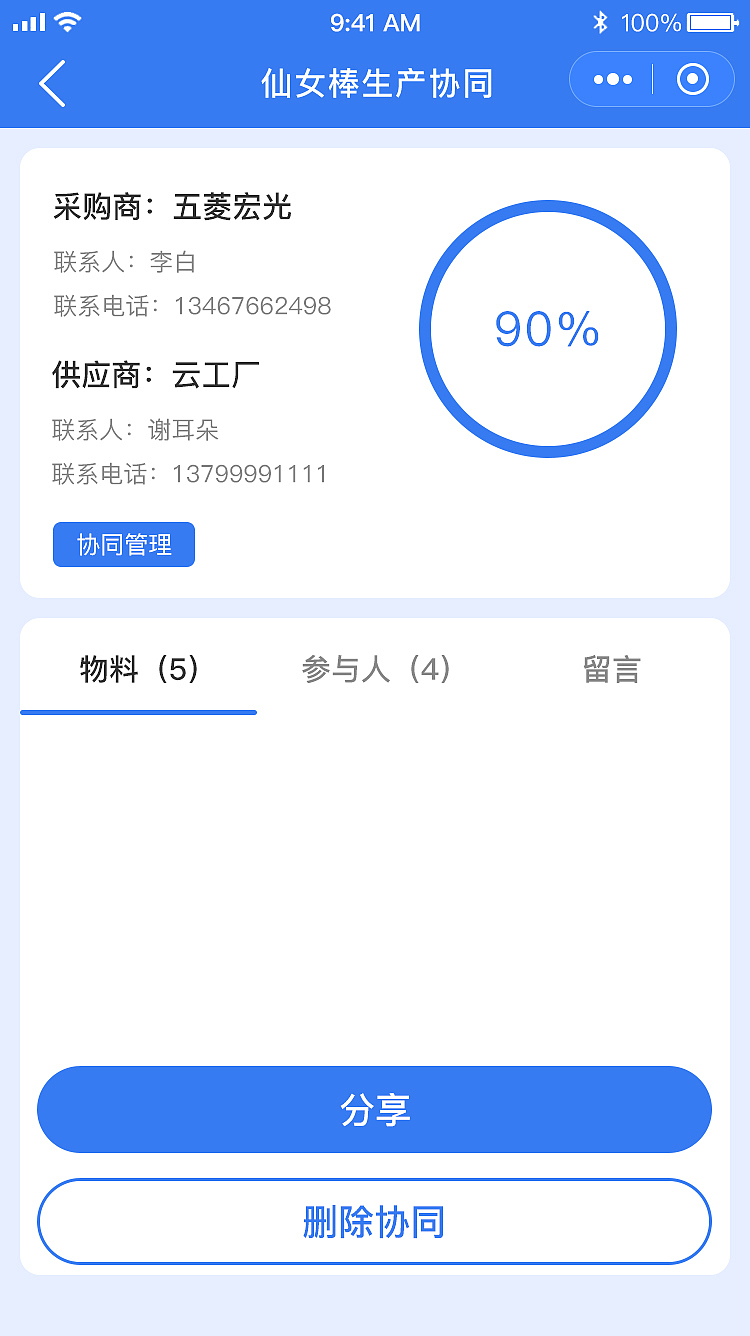Screen dimensions: 750x1336
Task: Tap the 分享 button
Action: pos(374,1110)
